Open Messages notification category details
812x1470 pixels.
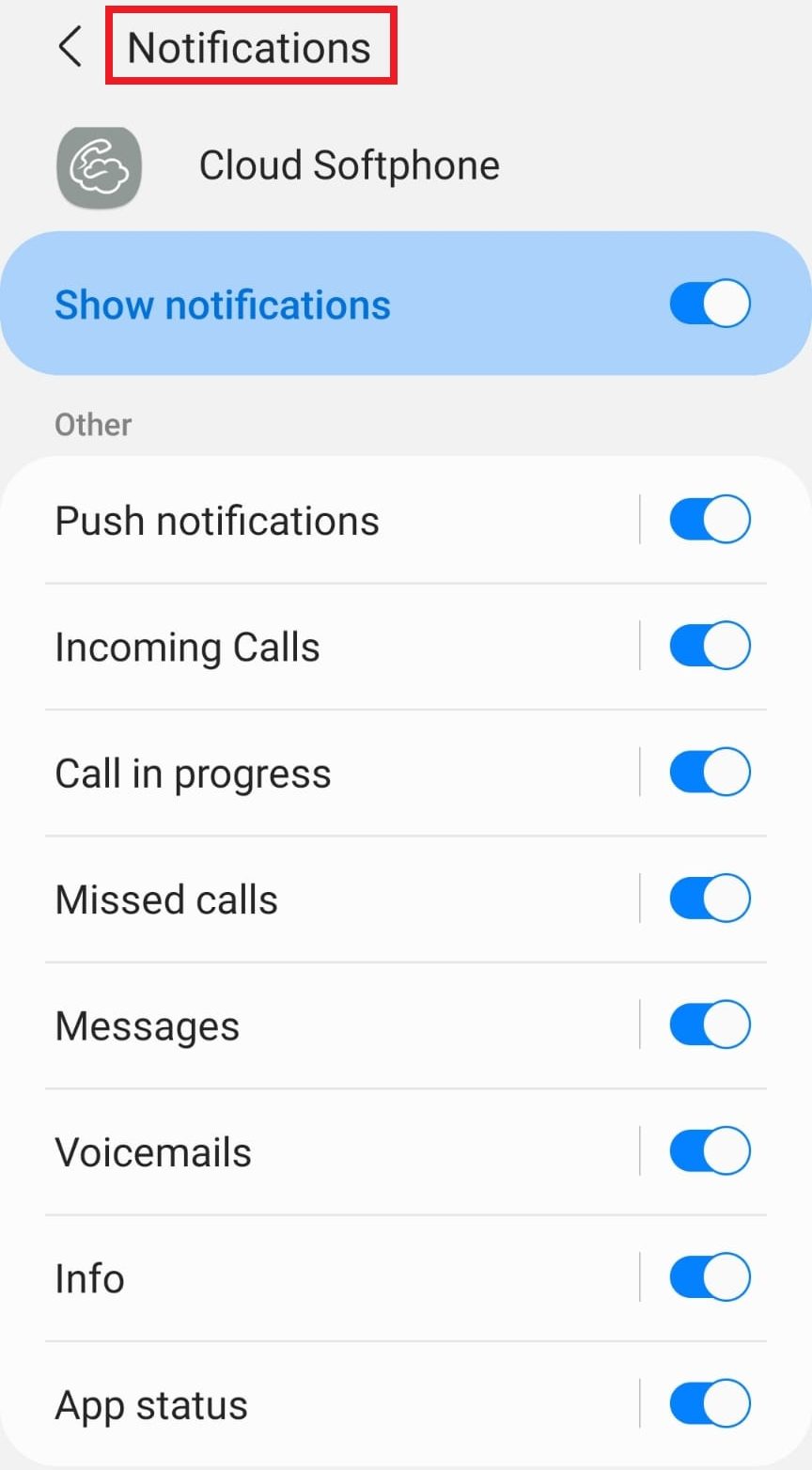[282, 1026]
